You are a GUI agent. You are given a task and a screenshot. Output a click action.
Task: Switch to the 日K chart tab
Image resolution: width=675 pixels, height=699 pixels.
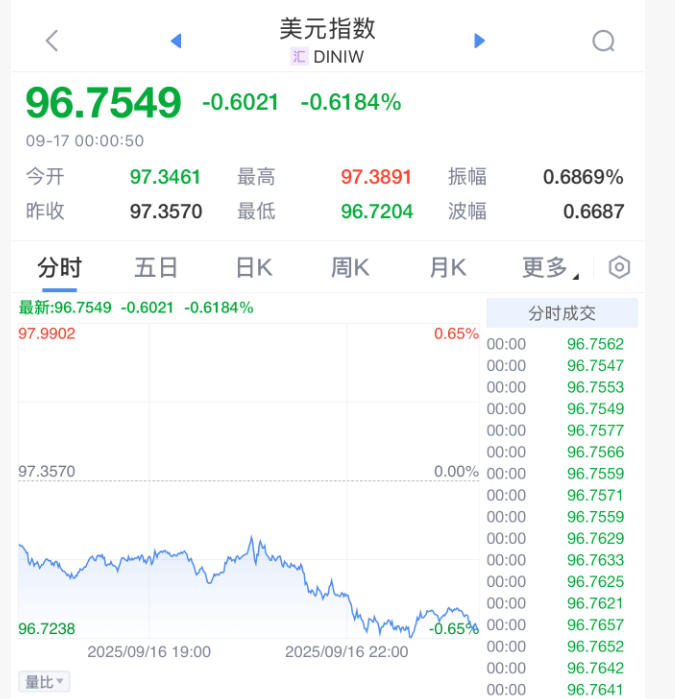click(x=254, y=268)
